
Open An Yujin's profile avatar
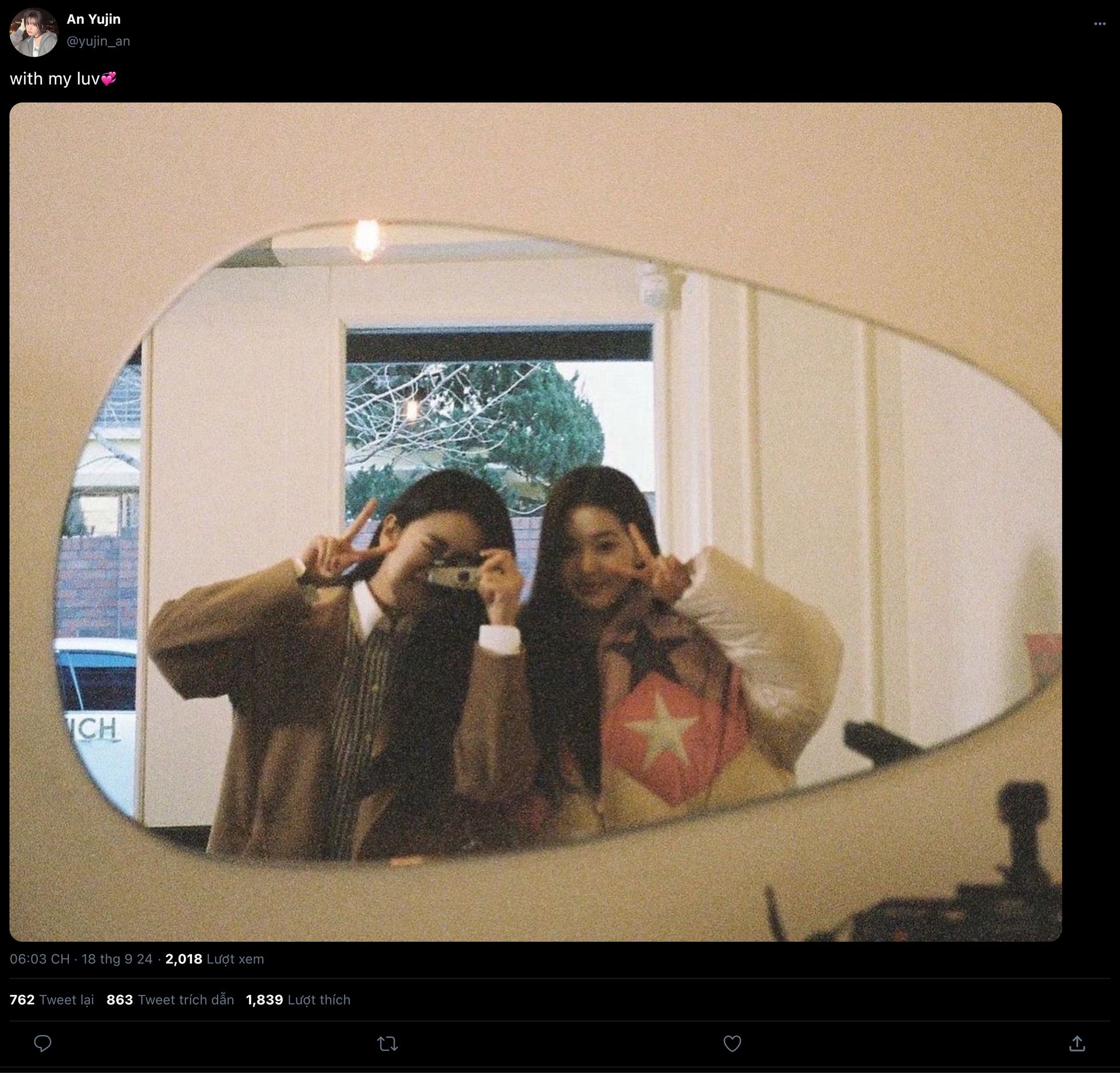pos(34,32)
